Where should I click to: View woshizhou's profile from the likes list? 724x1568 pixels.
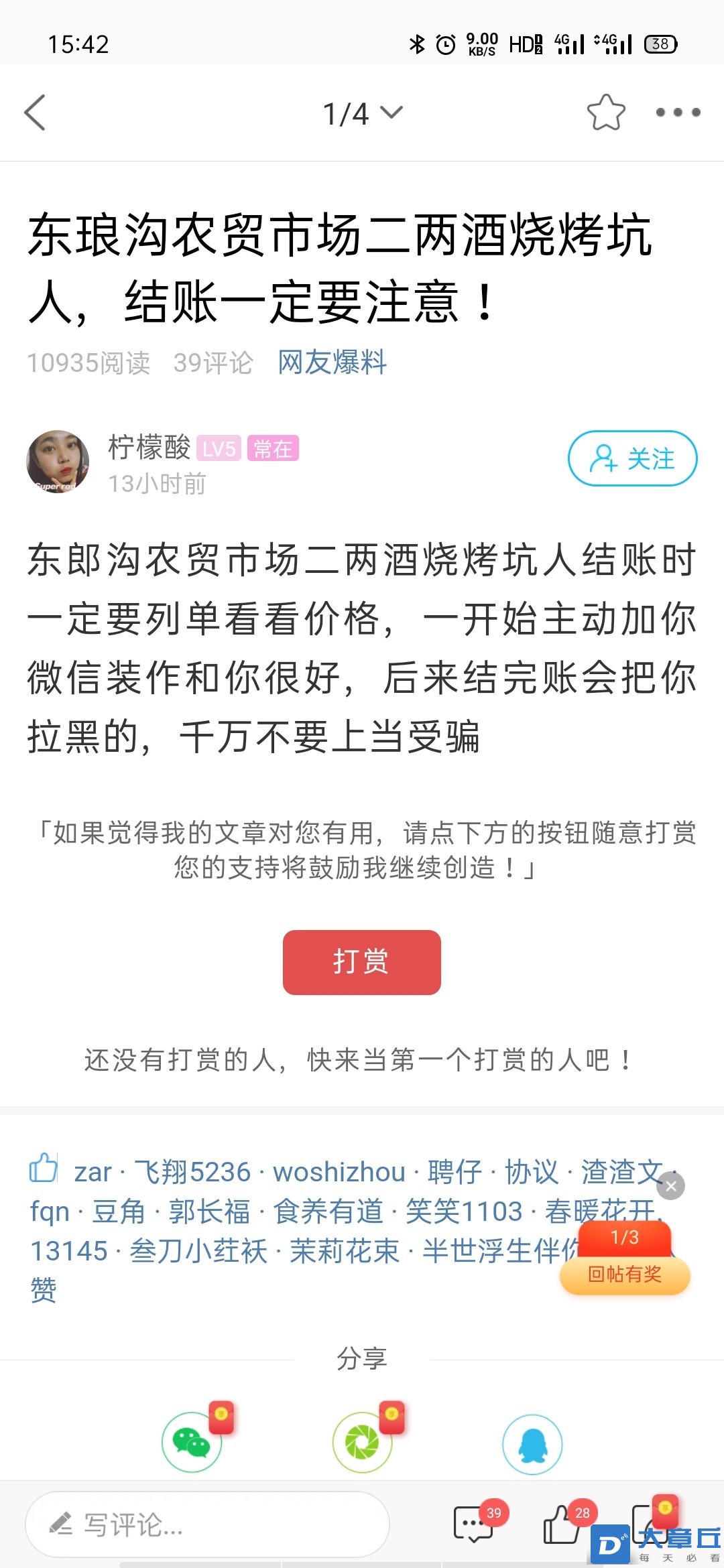click(x=339, y=1172)
